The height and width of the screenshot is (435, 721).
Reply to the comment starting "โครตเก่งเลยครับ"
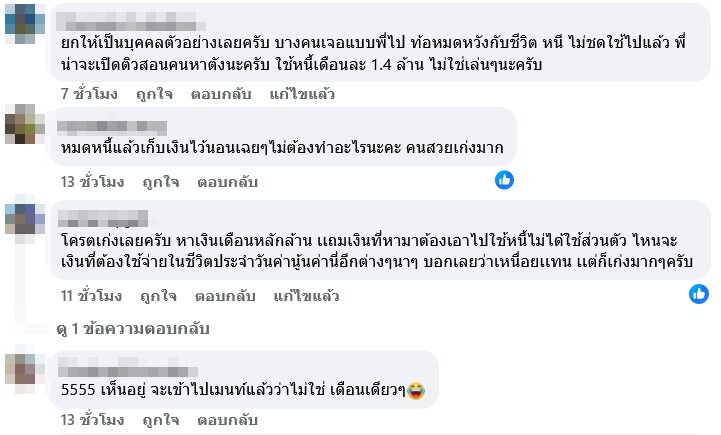coord(226,296)
